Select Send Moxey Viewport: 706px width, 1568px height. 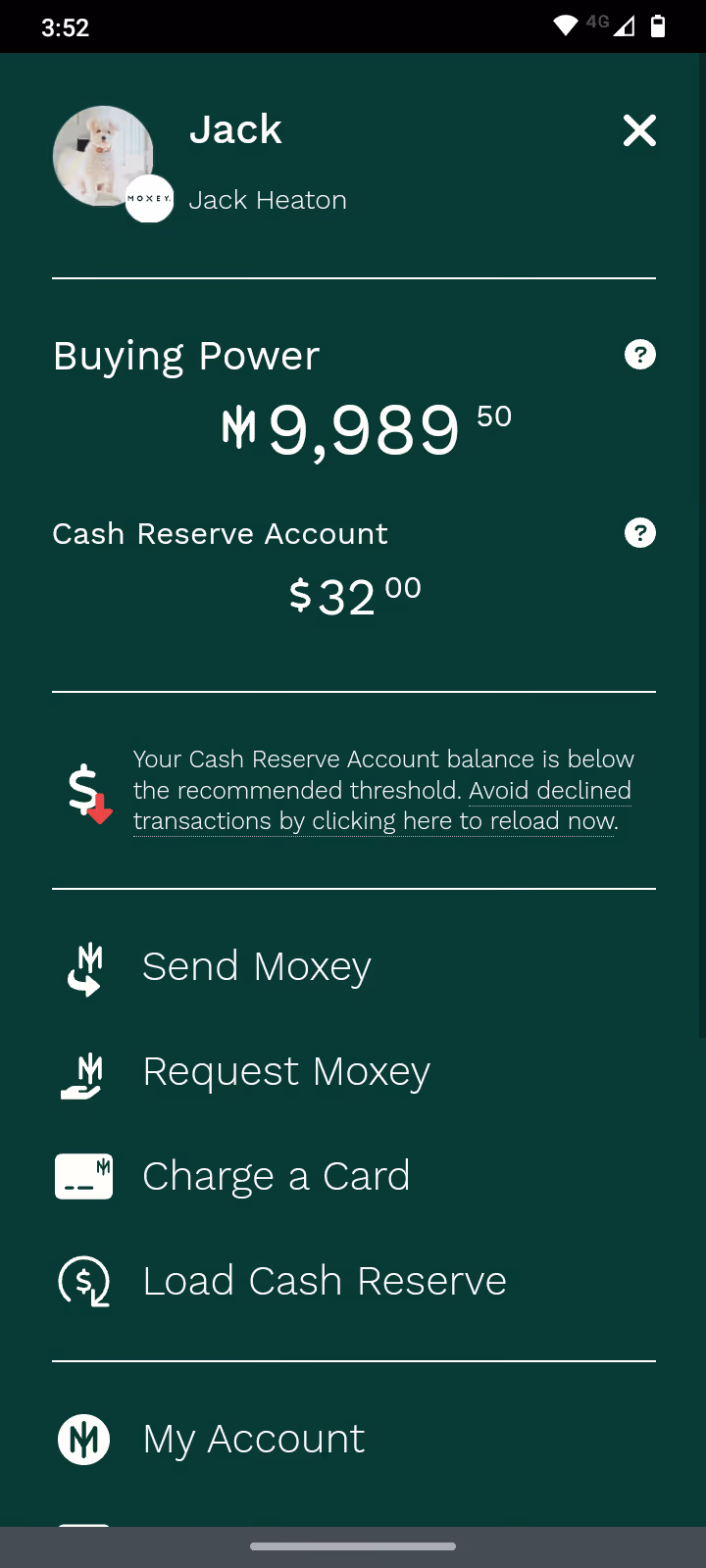[x=256, y=967]
